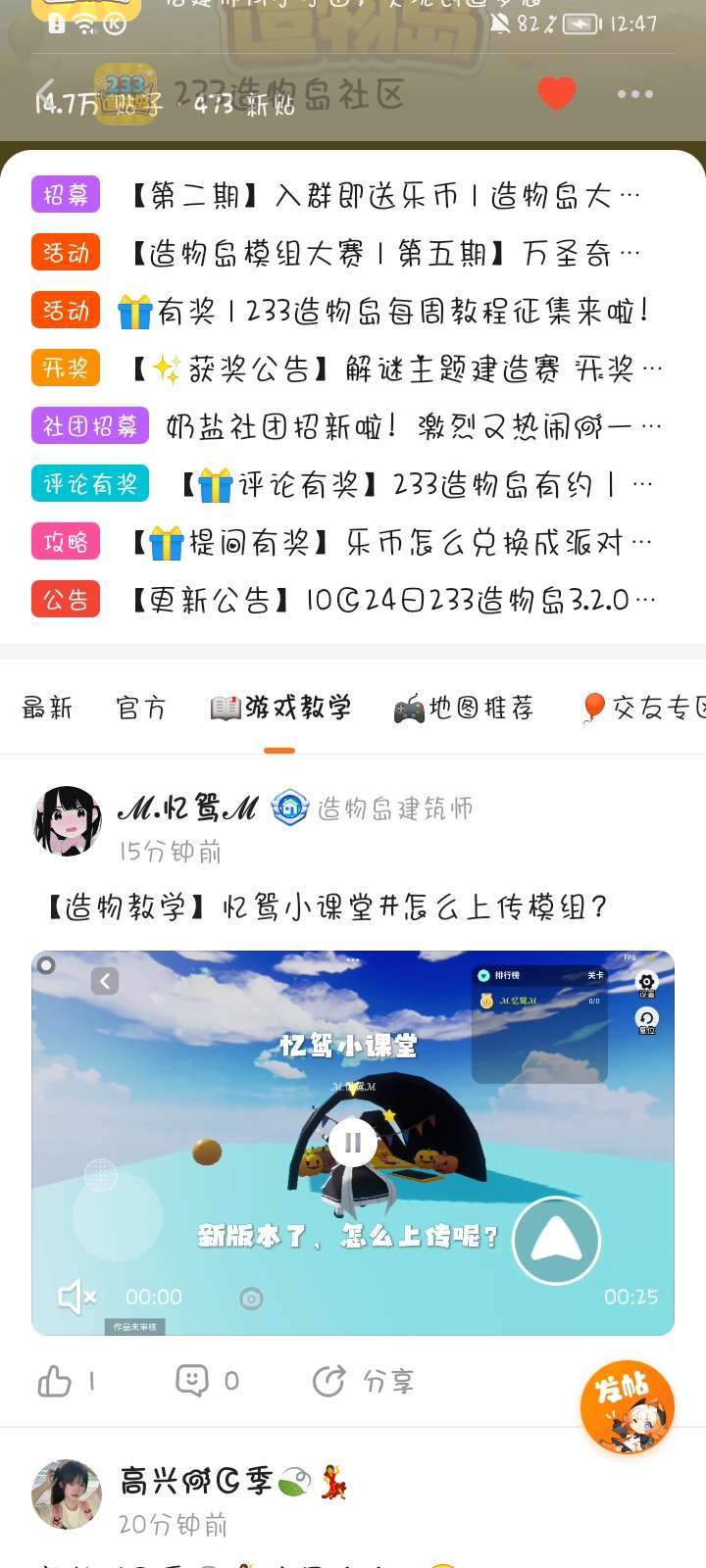Open the 评论有奖 233造物岛有约 post

[x=412, y=484]
